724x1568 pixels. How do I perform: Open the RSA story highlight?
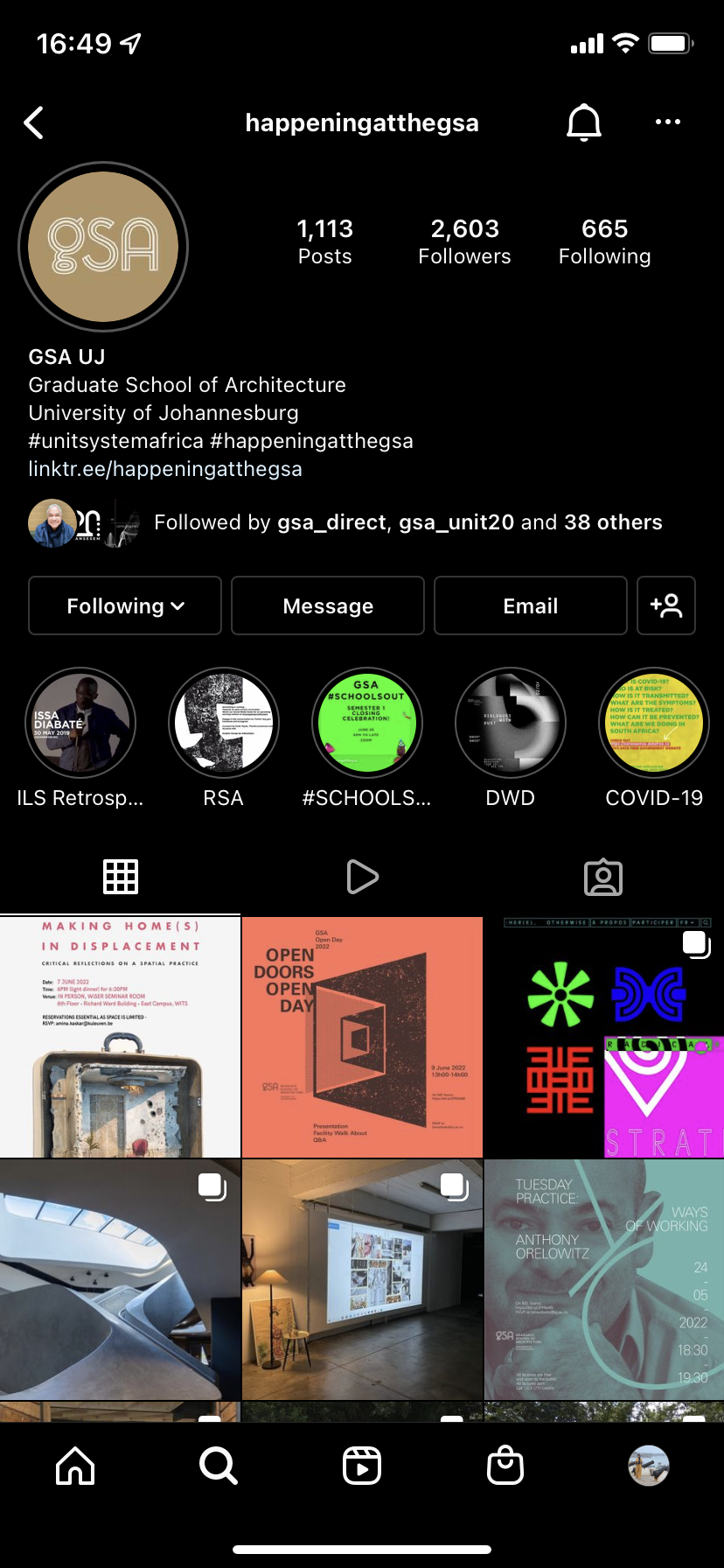click(224, 724)
